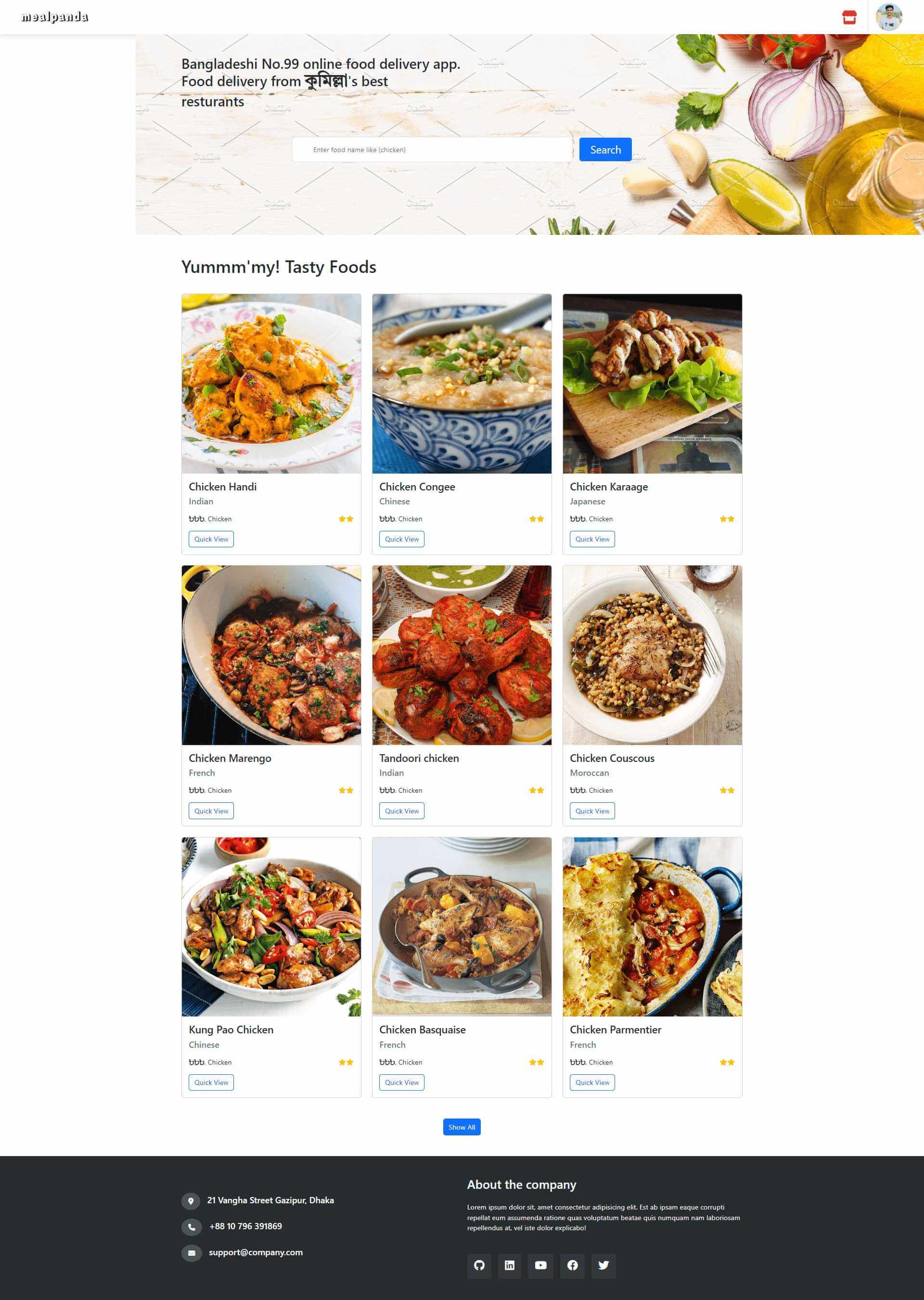This screenshot has height=1300, width=924.
Task: Quick View Chicken Basquaise
Action: click(402, 1082)
